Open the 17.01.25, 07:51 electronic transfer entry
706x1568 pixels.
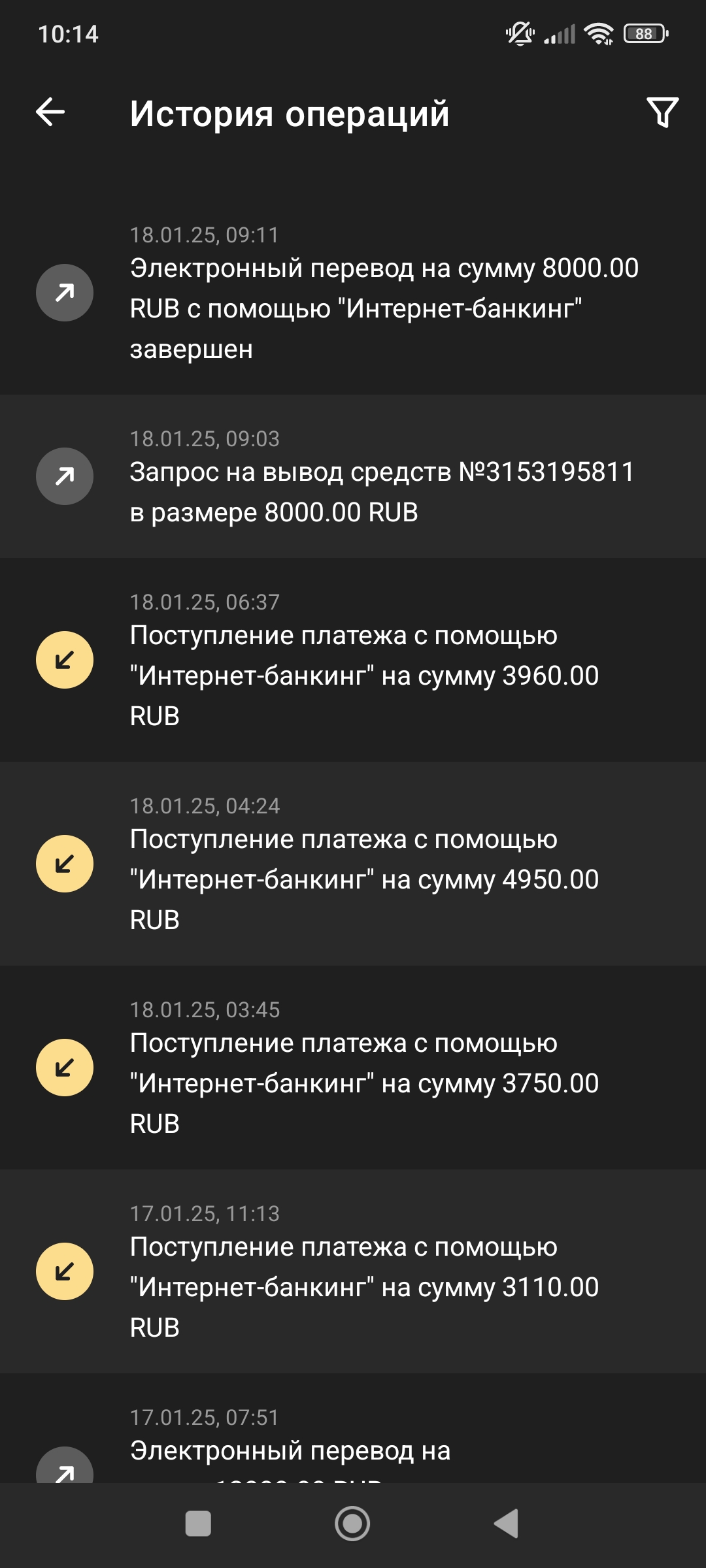353,1428
